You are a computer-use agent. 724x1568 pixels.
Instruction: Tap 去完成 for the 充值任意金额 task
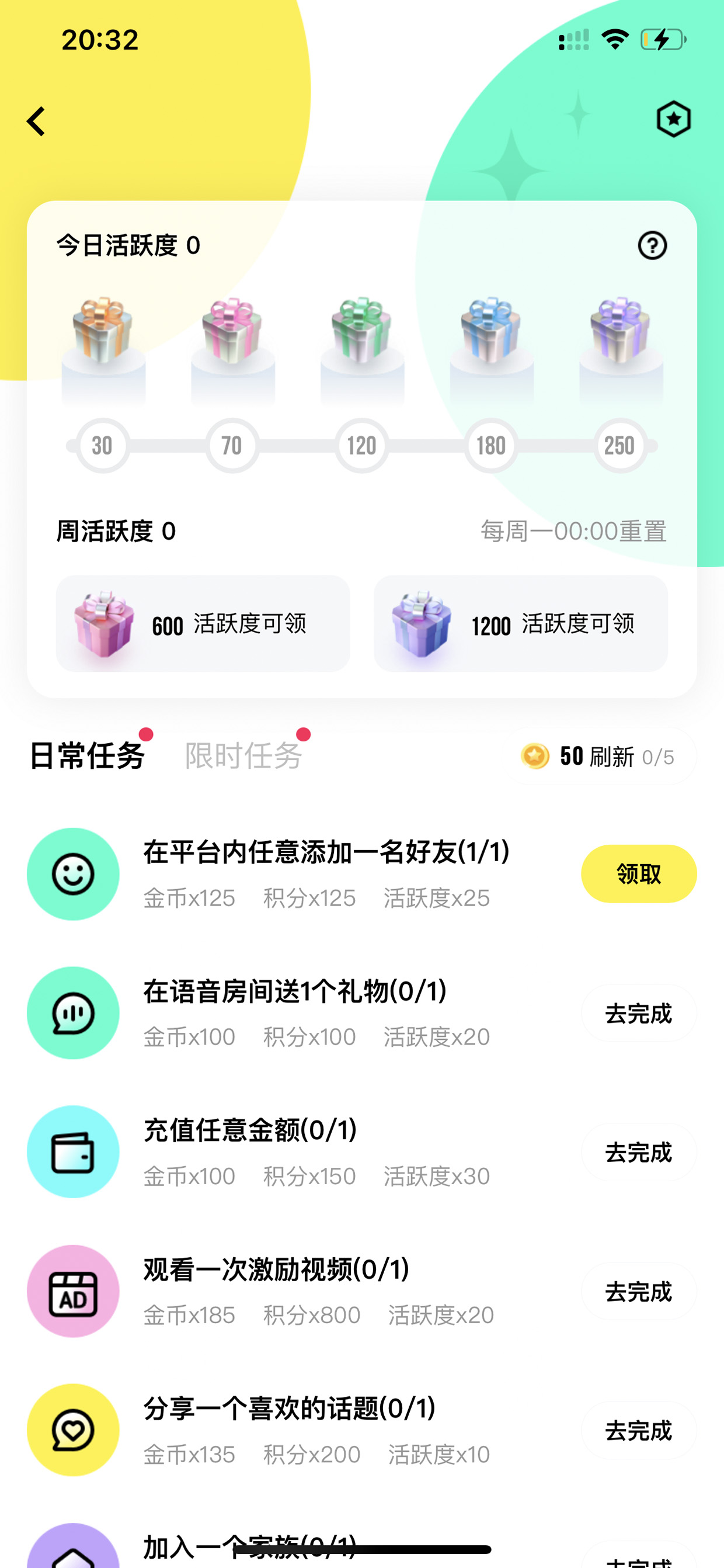[x=639, y=1151]
